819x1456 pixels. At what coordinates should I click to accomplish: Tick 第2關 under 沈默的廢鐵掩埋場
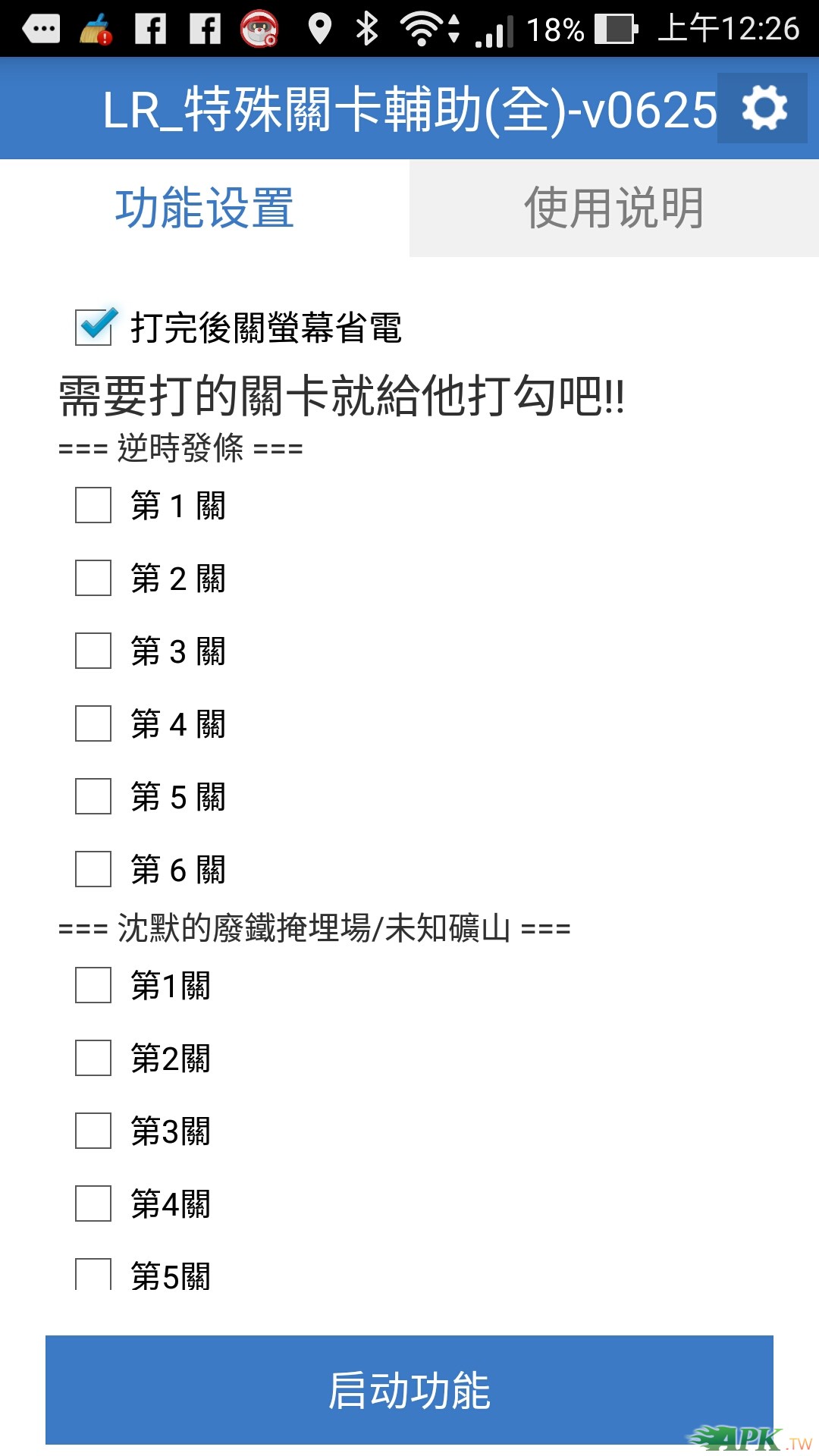pyautogui.click(x=94, y=1058)
